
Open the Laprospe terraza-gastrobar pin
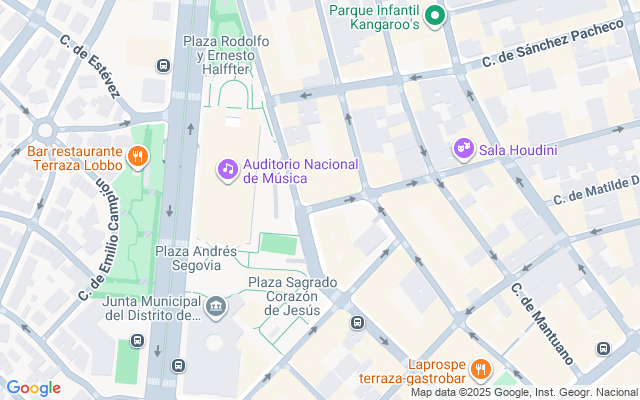click(480, 369)
